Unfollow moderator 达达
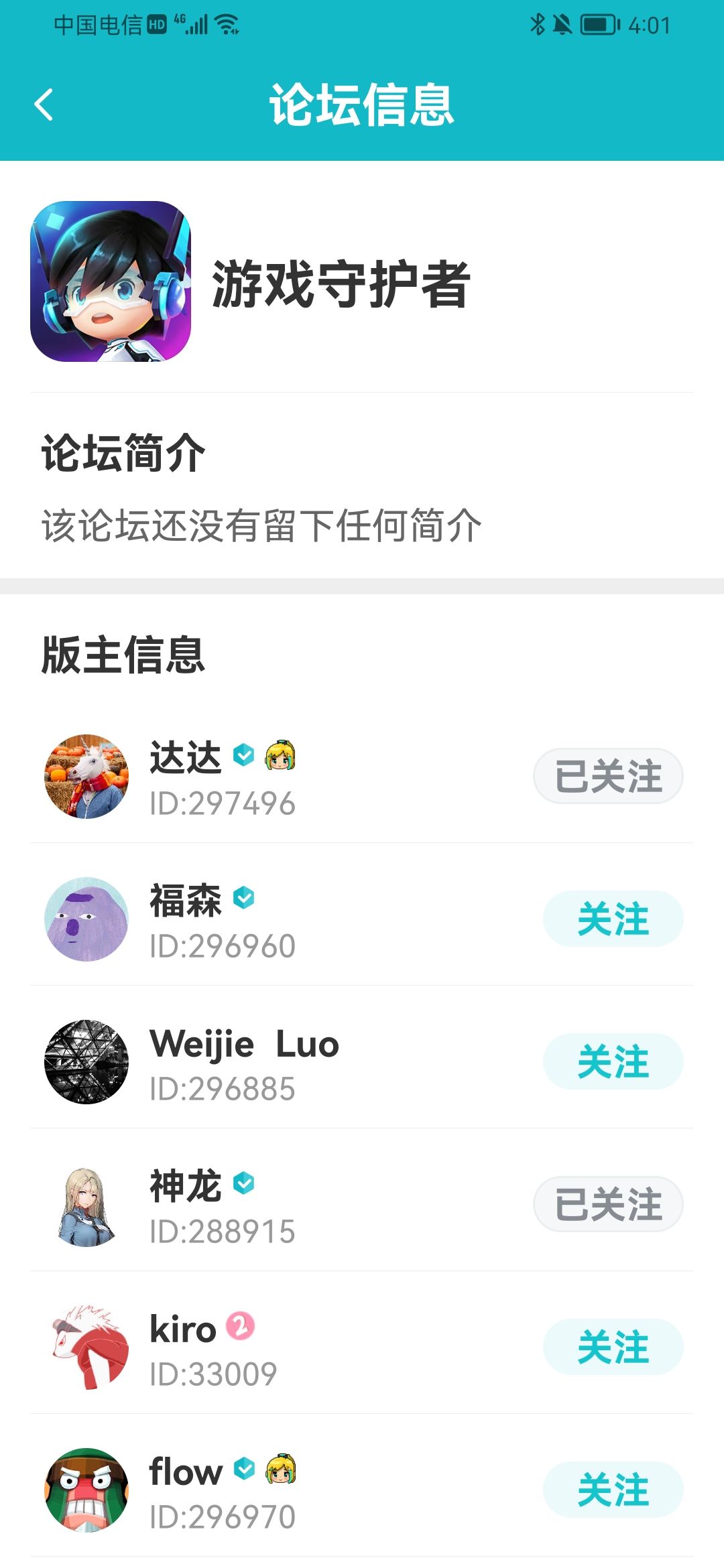Screen dimensions: 724x1568 (608, 776)
